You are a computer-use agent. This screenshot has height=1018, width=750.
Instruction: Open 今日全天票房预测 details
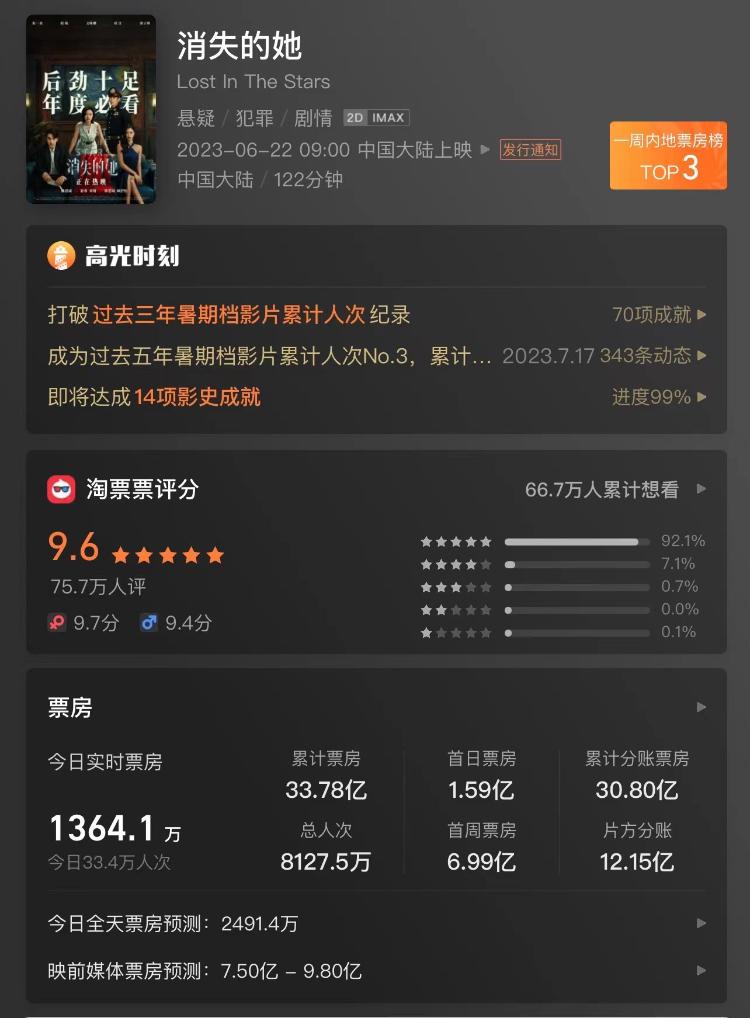coord(701,924)
